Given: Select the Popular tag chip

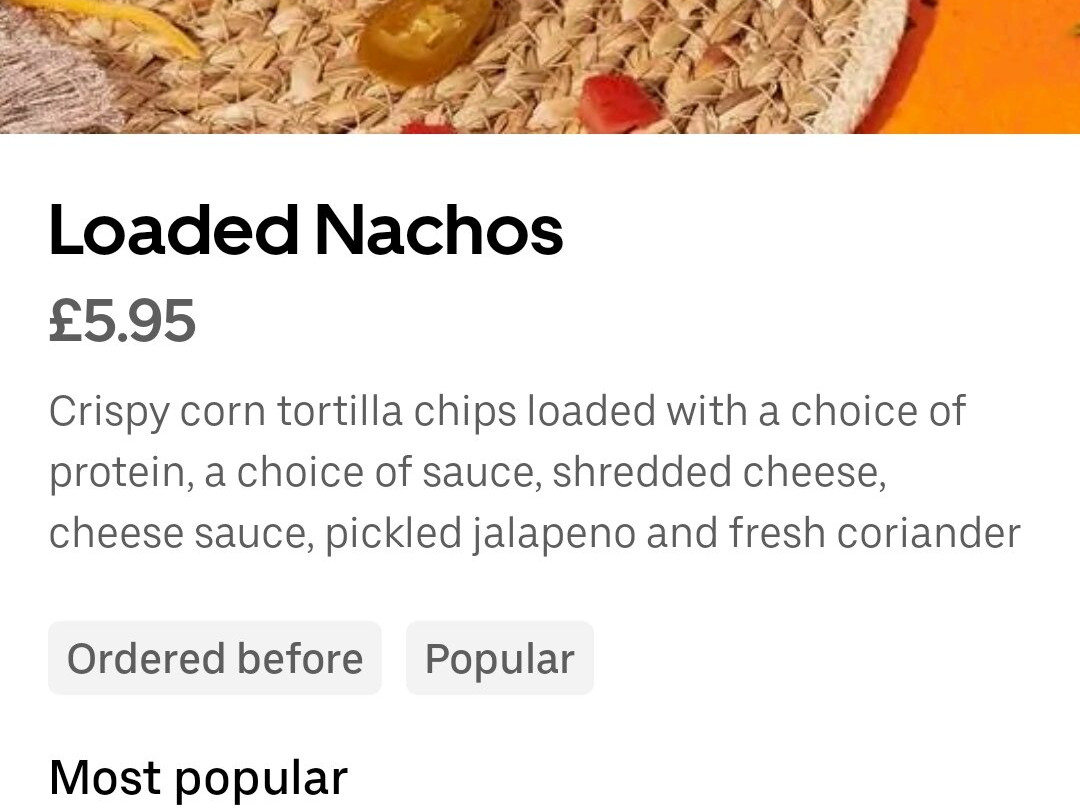Looking at the screenshot, I should tap(499, 658).
